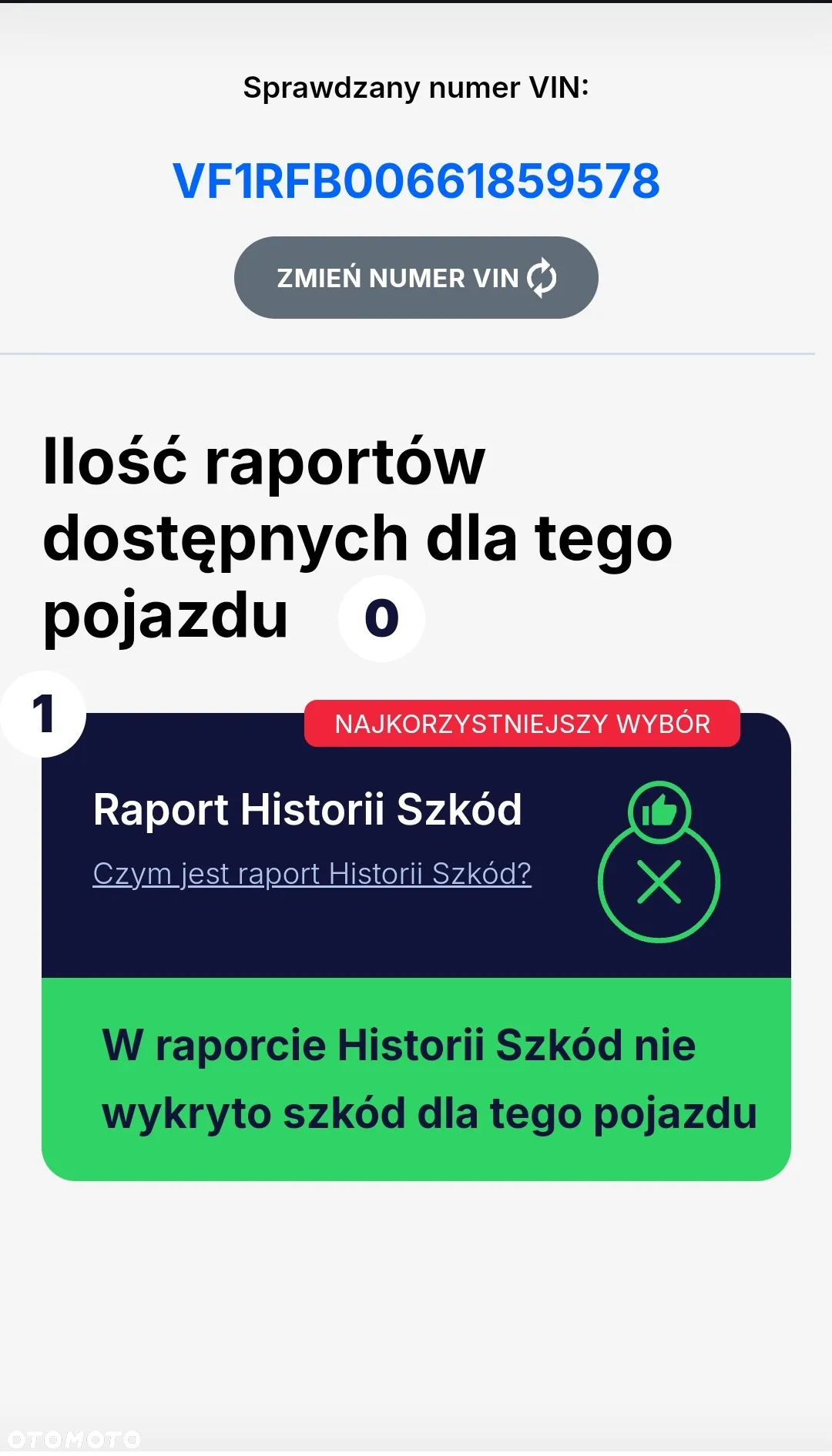
Task: Tap the ZMIEŃ NUMER VIN button
Action: [416, 278]
